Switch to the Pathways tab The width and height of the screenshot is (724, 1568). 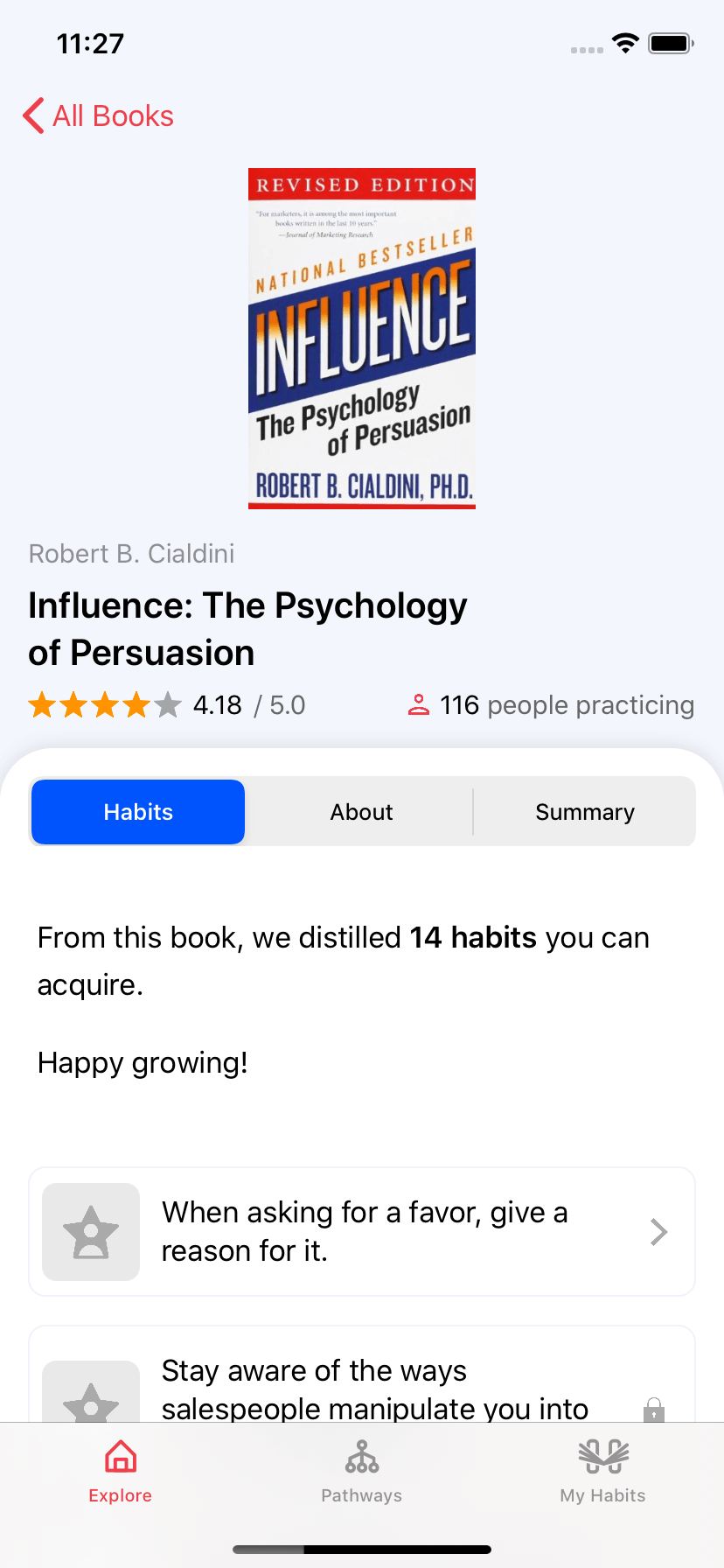[362, 1472]
